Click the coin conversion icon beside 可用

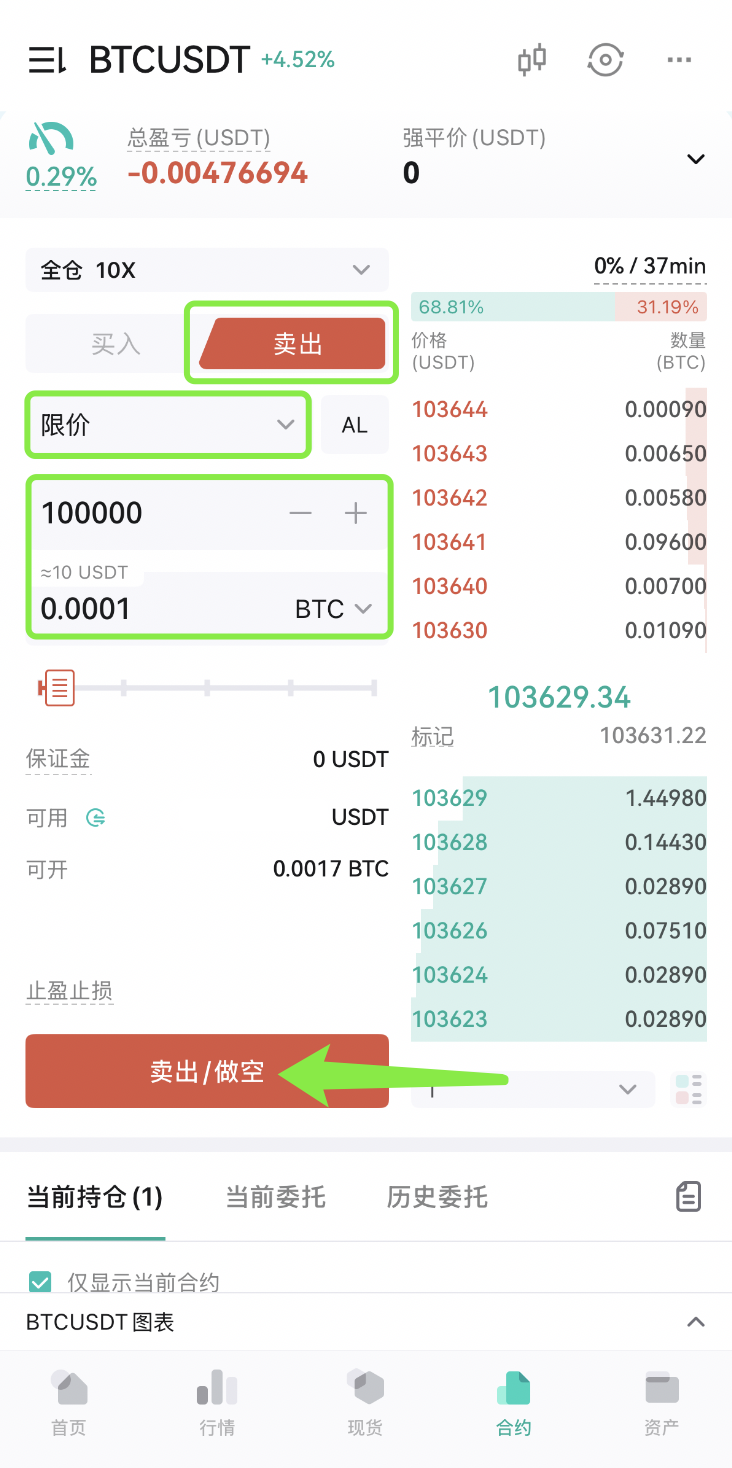click(x=95, y=817)
